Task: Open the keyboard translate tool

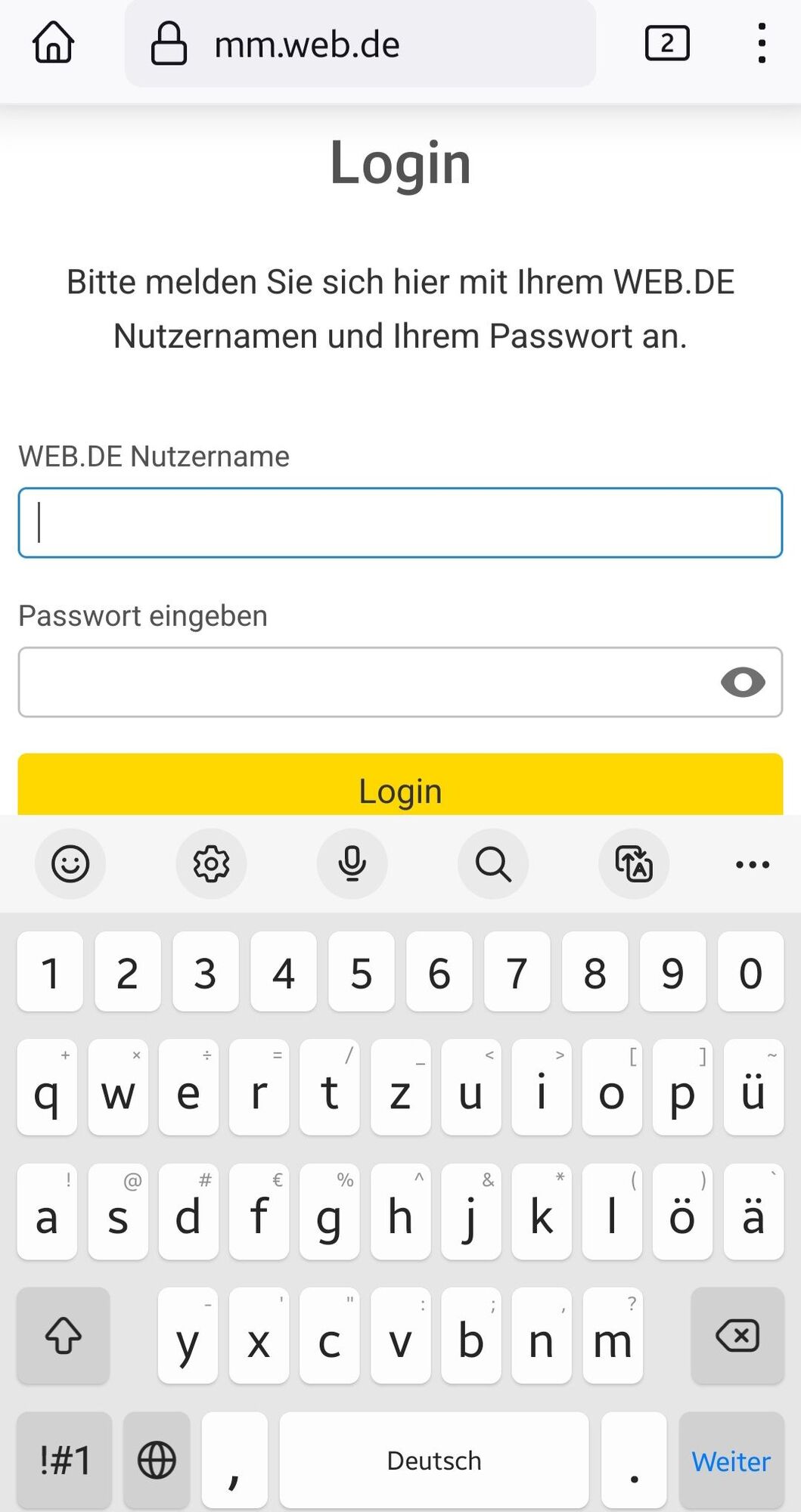Action: 634,863
